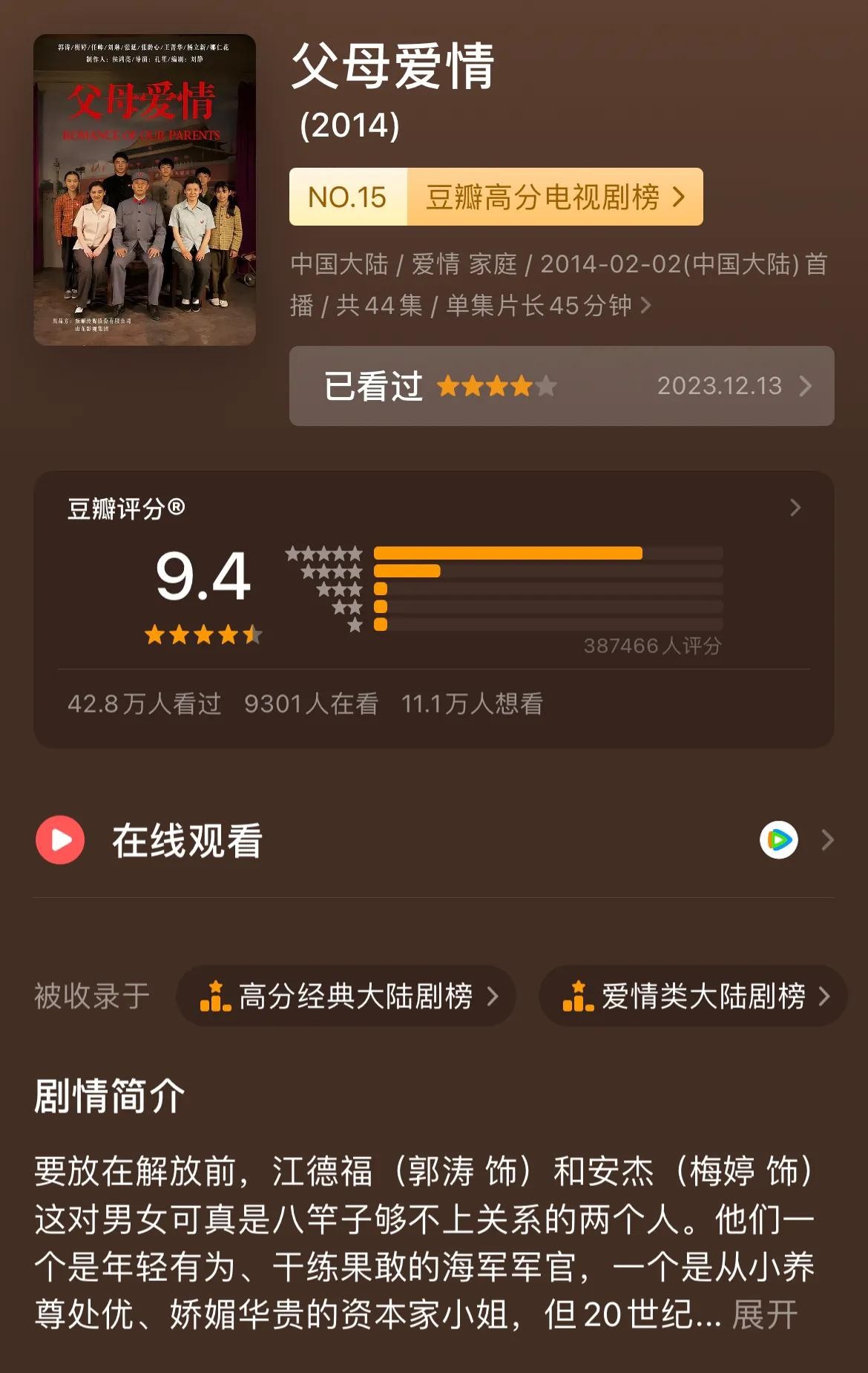Viewport: 868px width, 1373px height.
Task: Tap 在线观看 to watch online
Action: [x=185, y=840]
